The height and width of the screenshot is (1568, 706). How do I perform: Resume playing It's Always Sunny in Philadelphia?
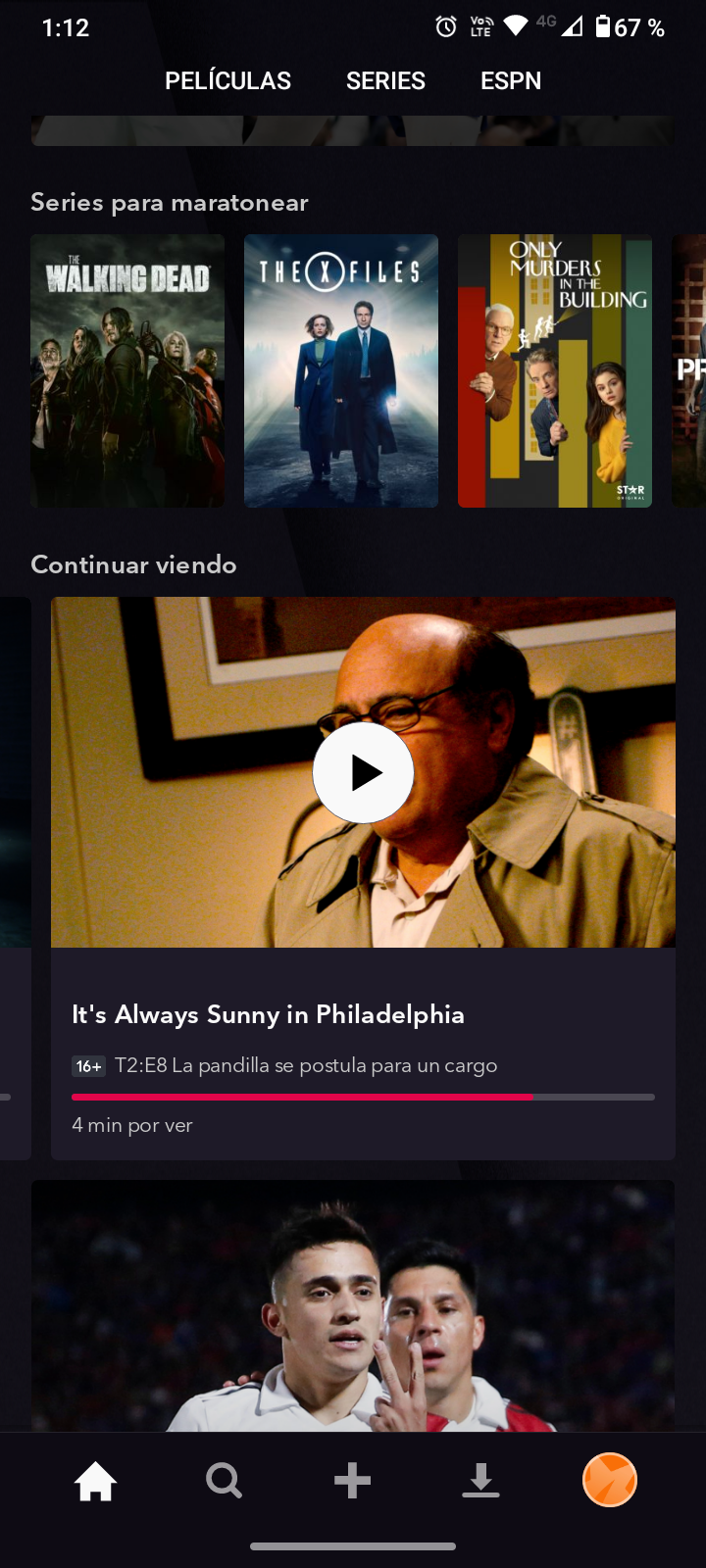tap(363, 773)
